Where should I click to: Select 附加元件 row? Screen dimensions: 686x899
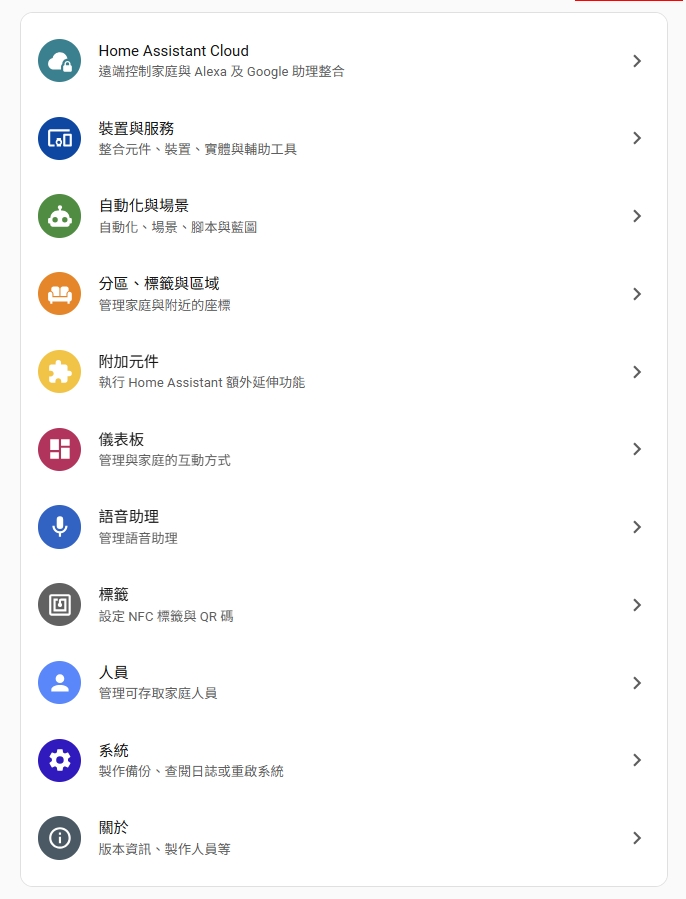click(x=343, y=372)
